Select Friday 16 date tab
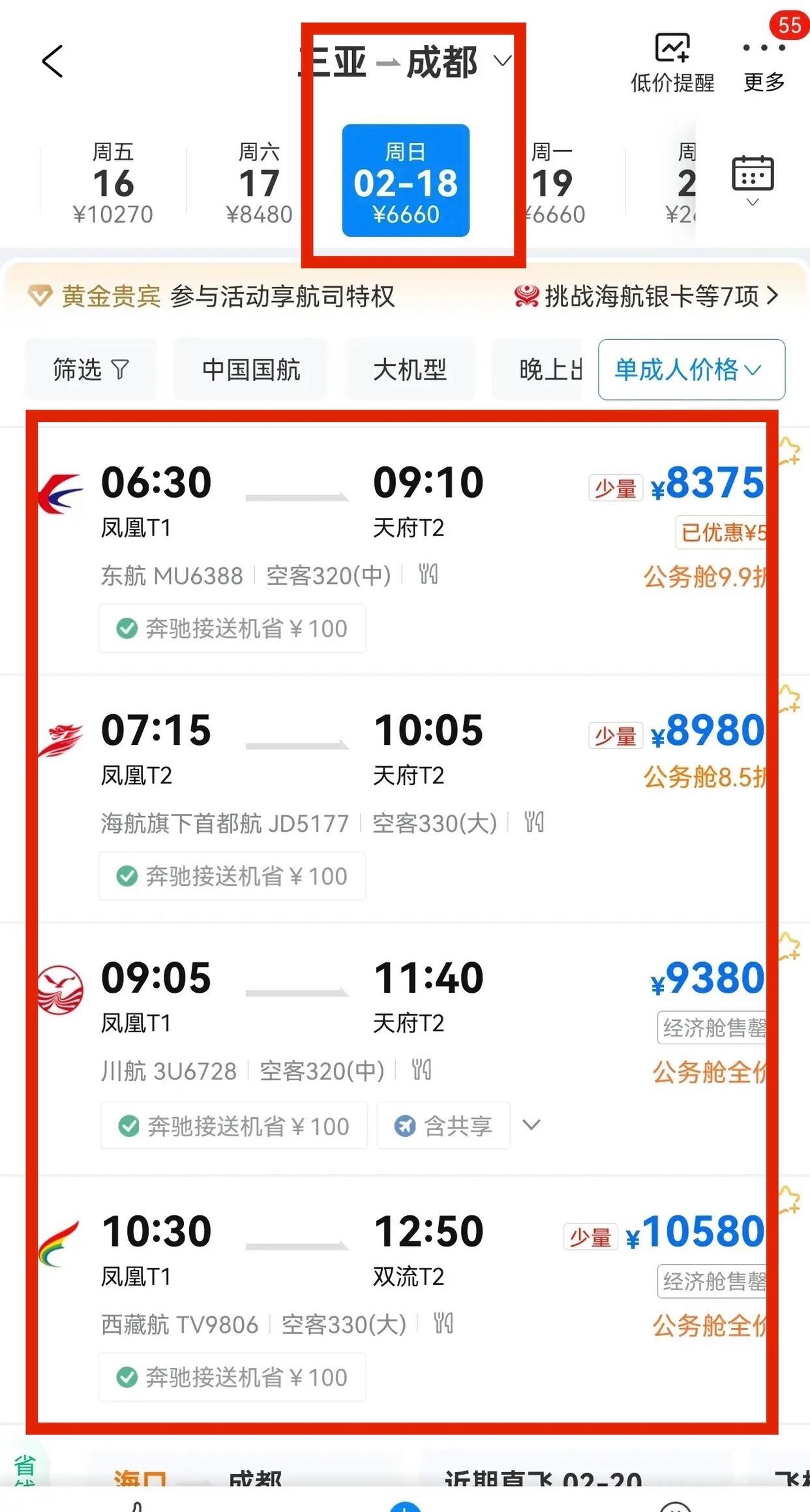 click(113, 182)
